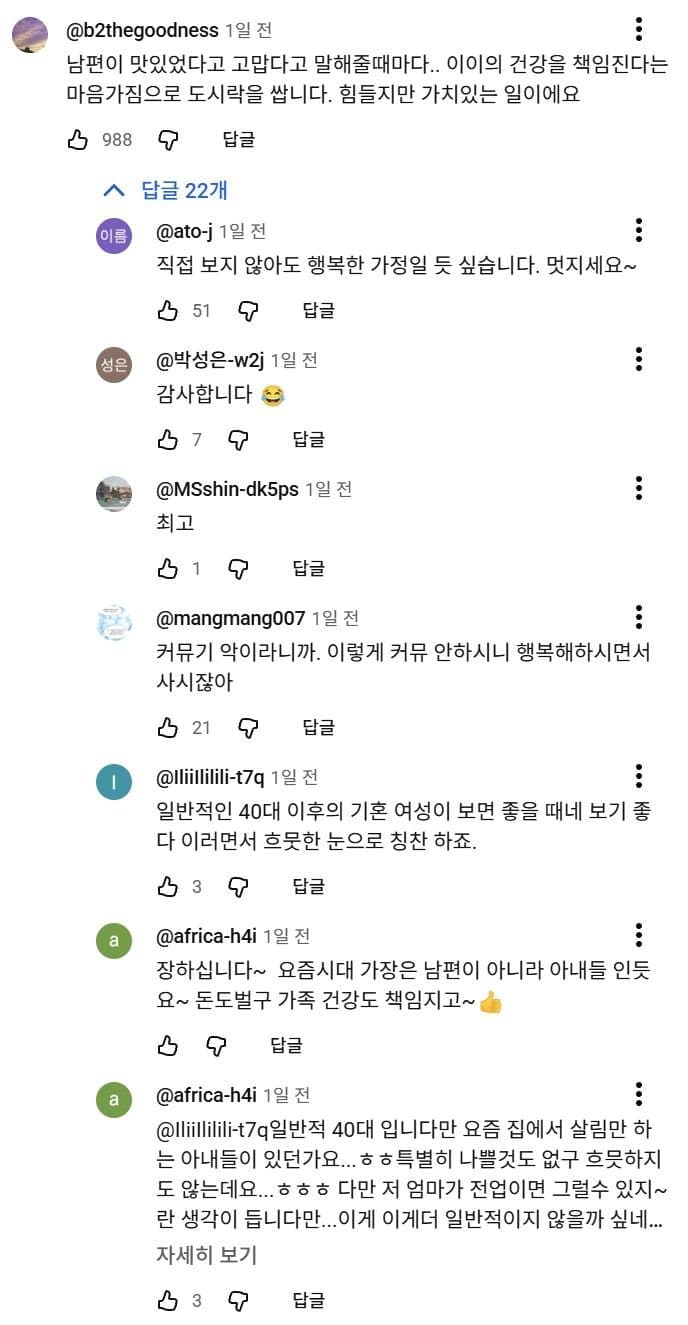Reply to @박성은-w2j's comment
688x1325 pixels.
point(308,439)
